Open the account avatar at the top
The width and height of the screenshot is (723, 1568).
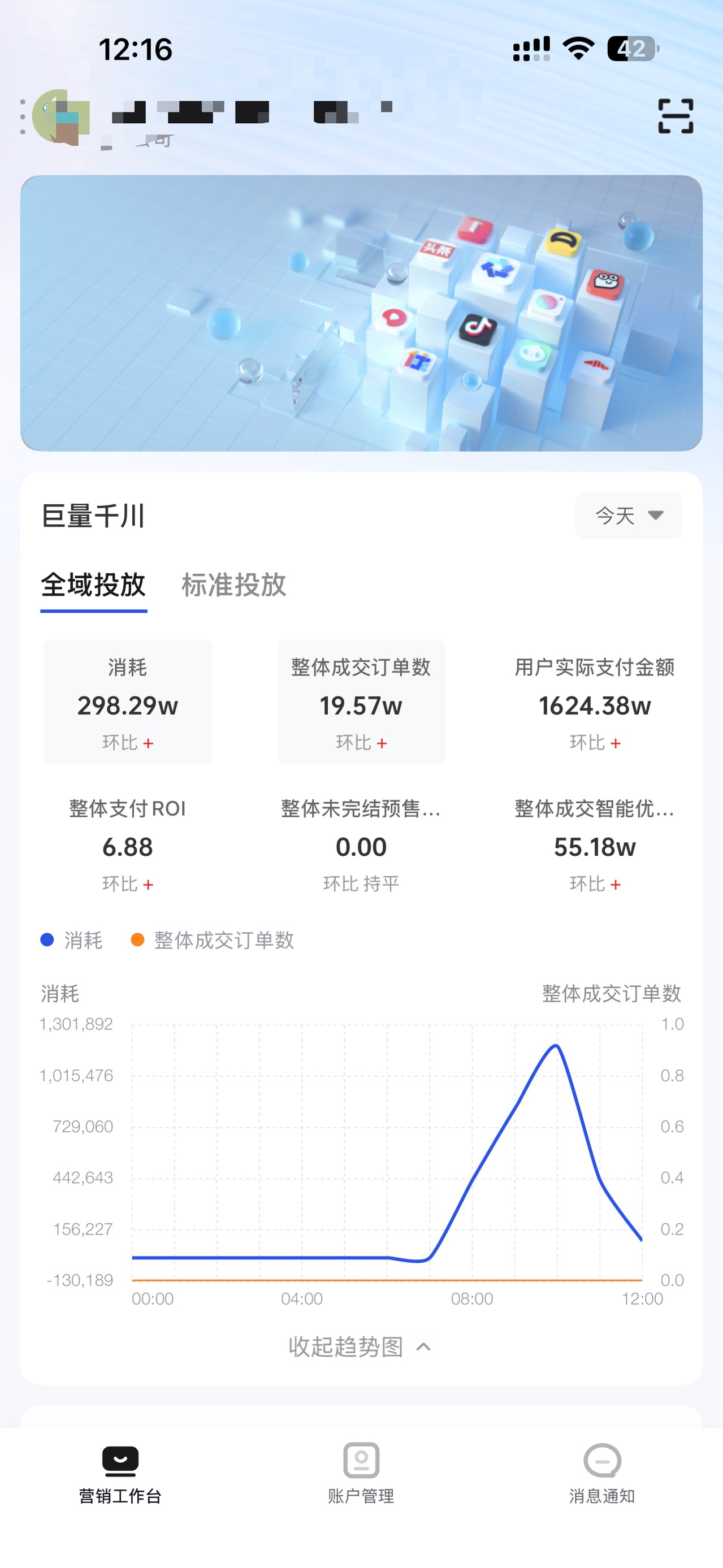tap(60, 116)
